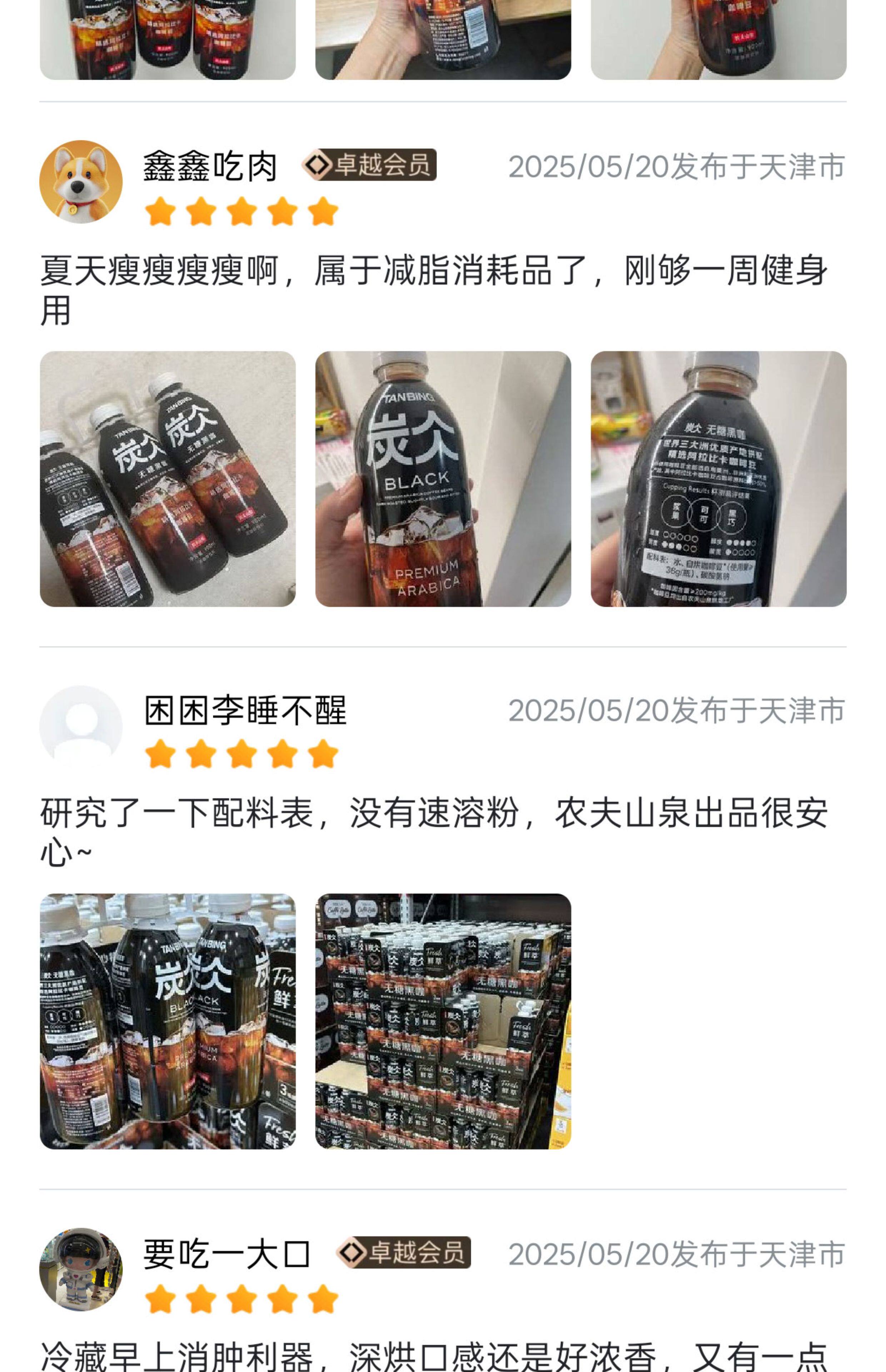
Task: Open the last photo in the top review row
Action: coord(718,40)
